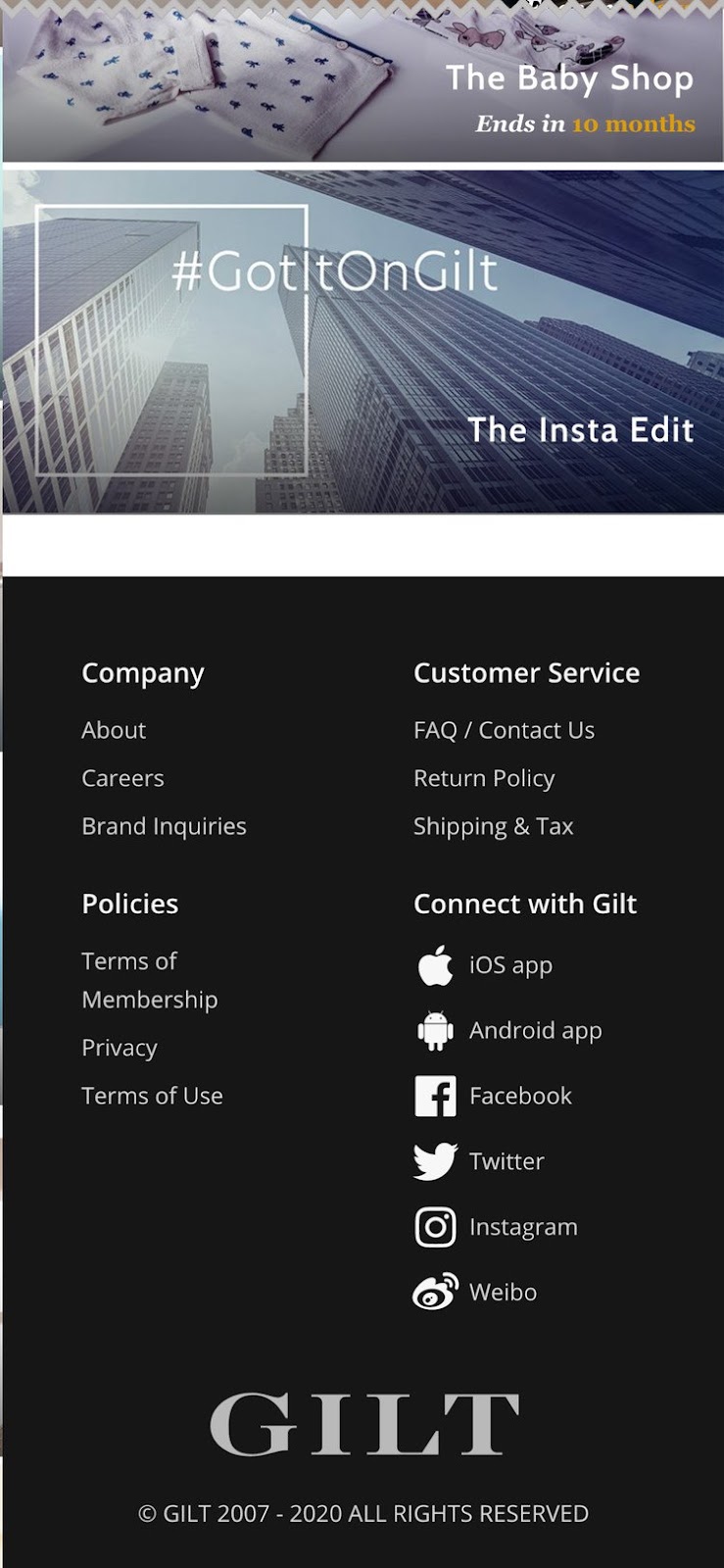Open Shipping & Tax info
This screenshot has width=724, height=1568.
click(493, 826)
